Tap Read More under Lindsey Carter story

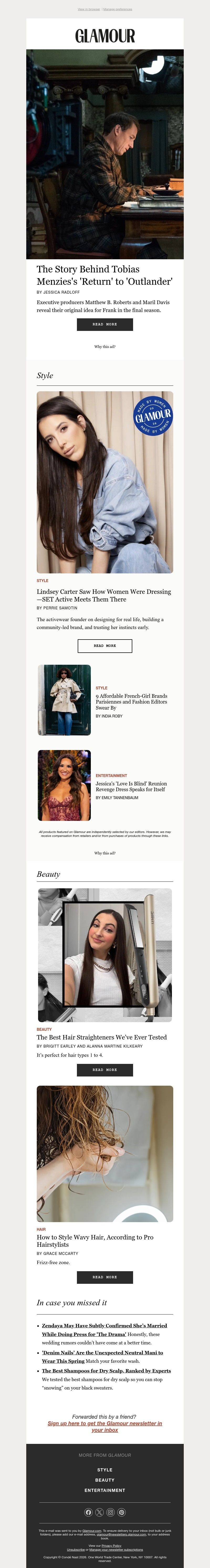[105, 646]
